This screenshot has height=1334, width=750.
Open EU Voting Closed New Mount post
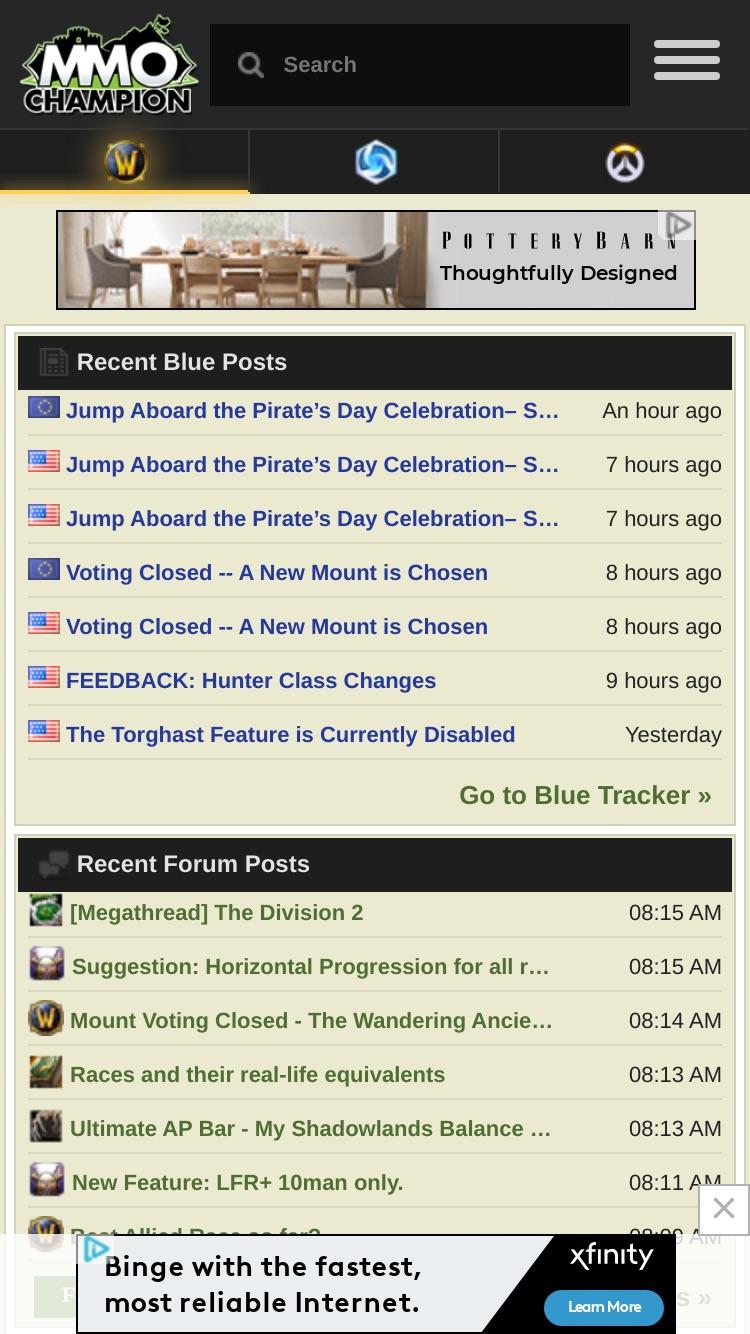pyautogui.click(x=277, y=572)
